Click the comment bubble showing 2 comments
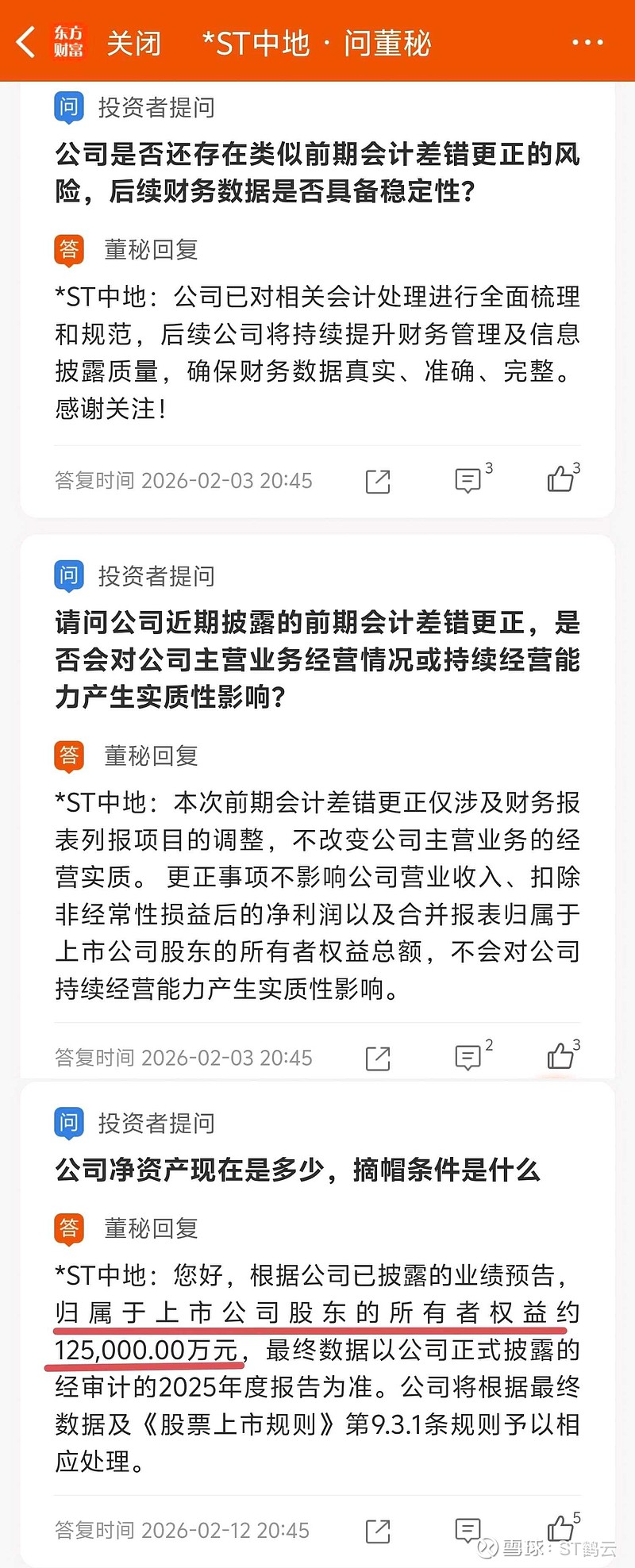635x1568 pixels. pos(468,1057)
